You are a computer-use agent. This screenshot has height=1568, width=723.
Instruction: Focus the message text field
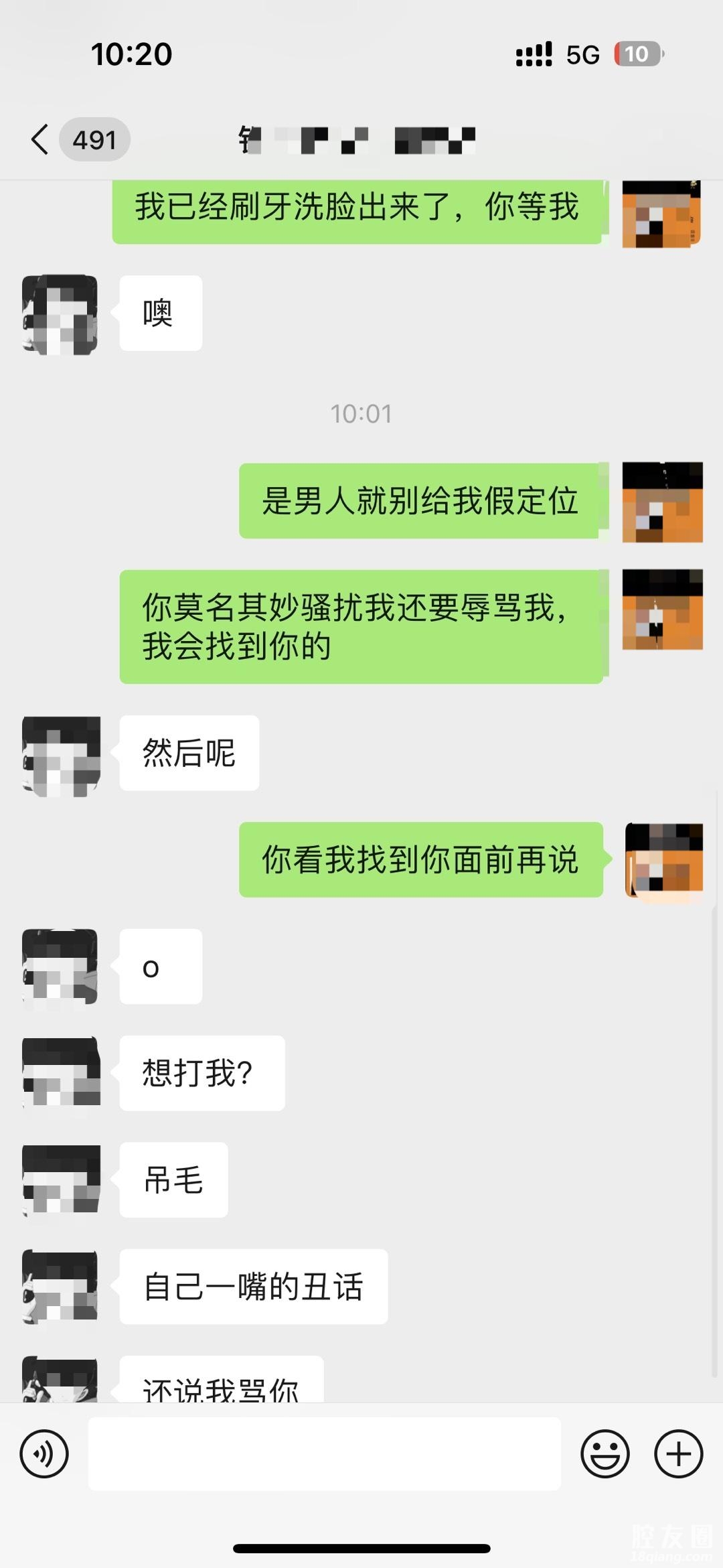tap(324, 1454)
